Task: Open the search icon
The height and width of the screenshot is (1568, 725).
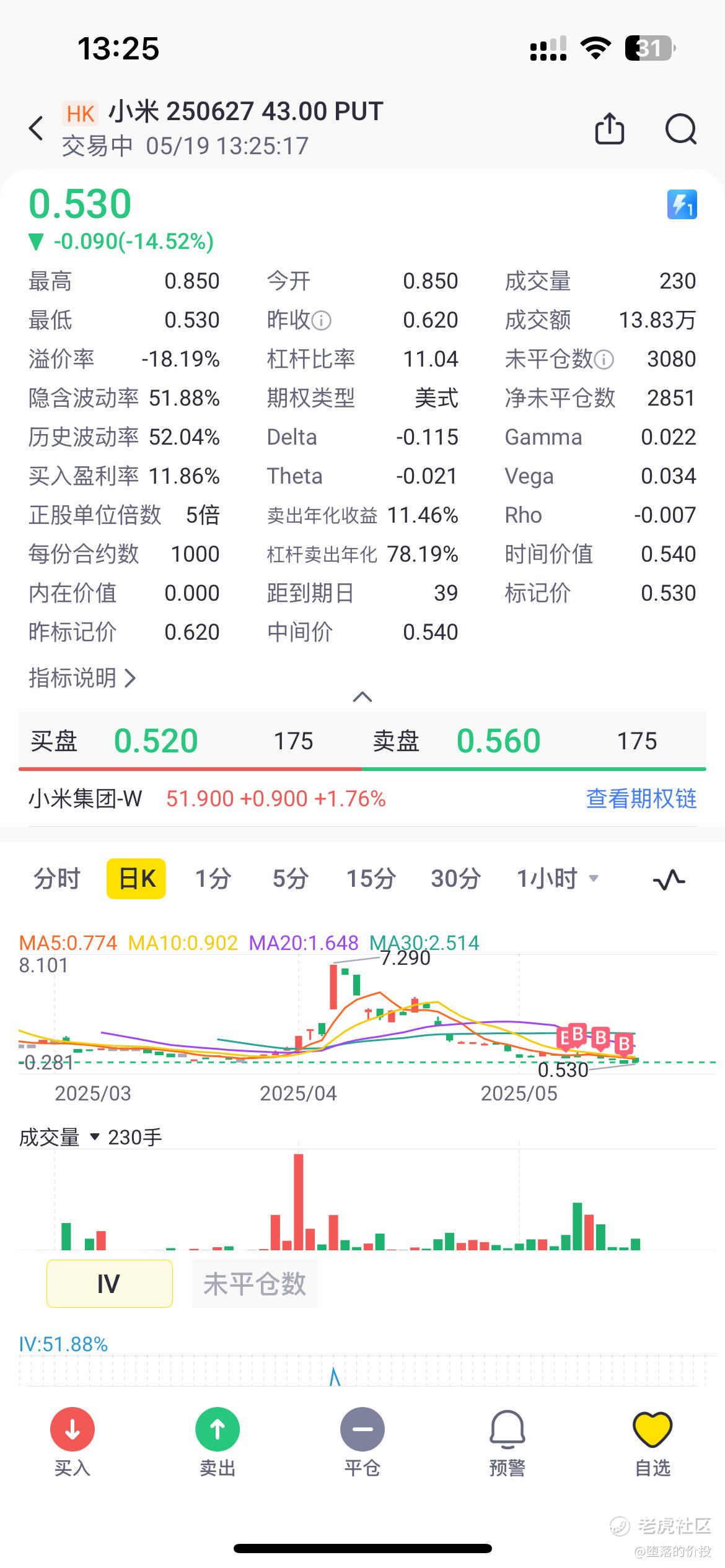Action: [680, 129]
